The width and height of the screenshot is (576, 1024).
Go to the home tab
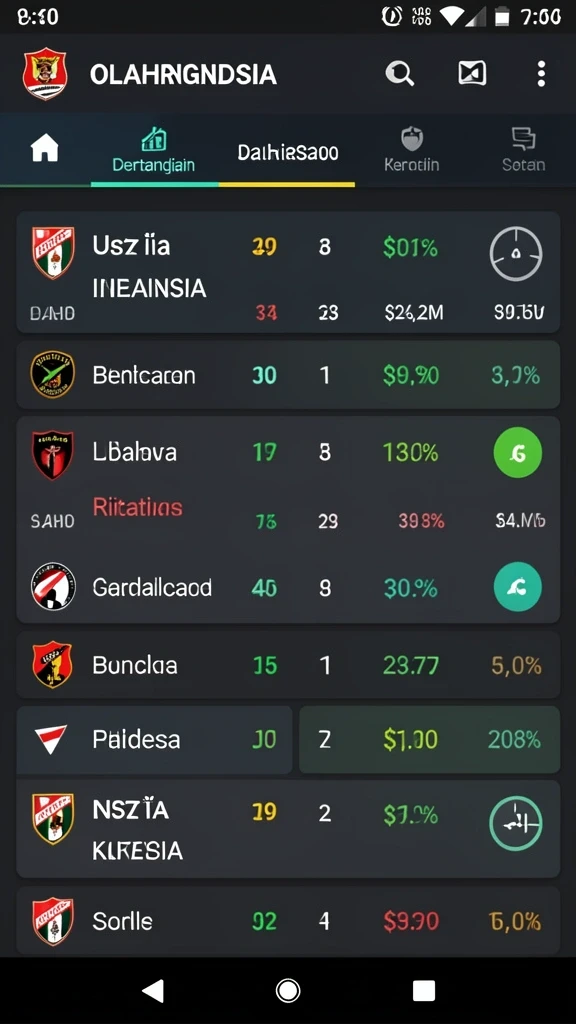point(44,150)
